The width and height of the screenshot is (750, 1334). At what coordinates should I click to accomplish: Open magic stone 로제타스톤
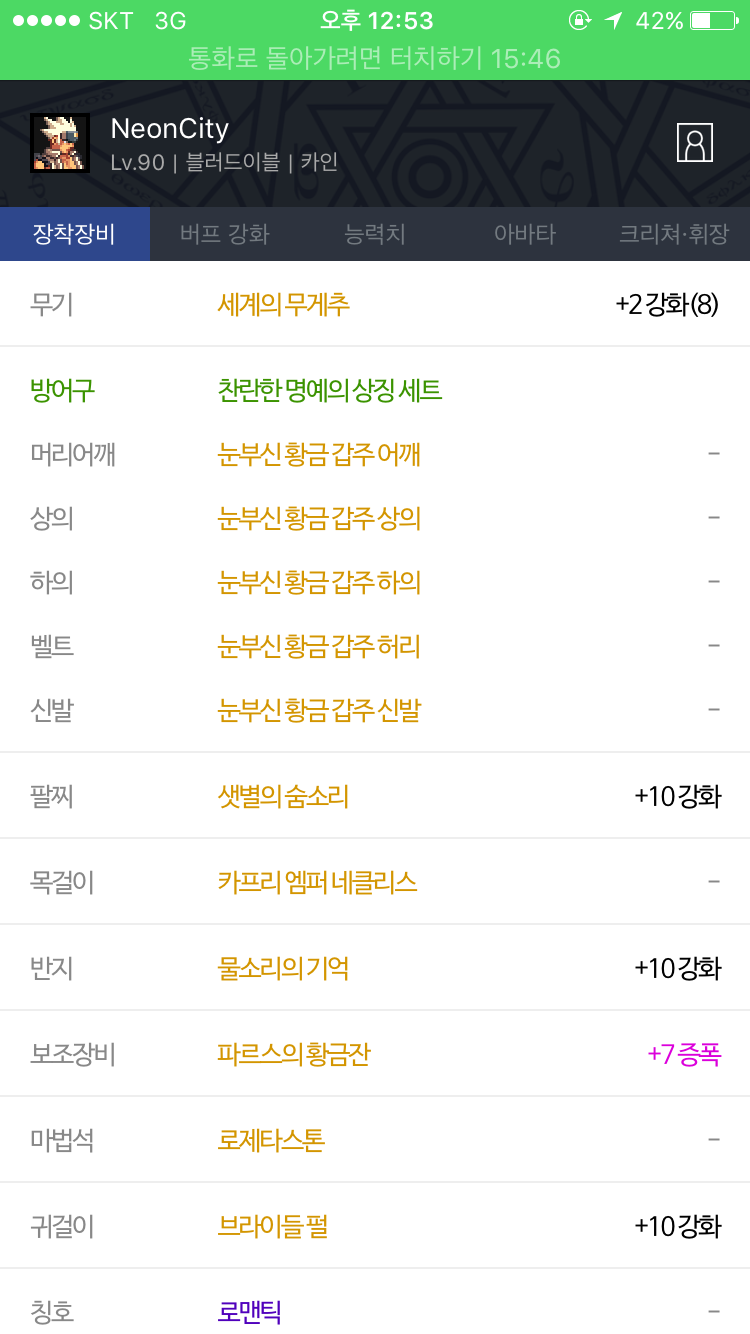[x=375, y=1140]
